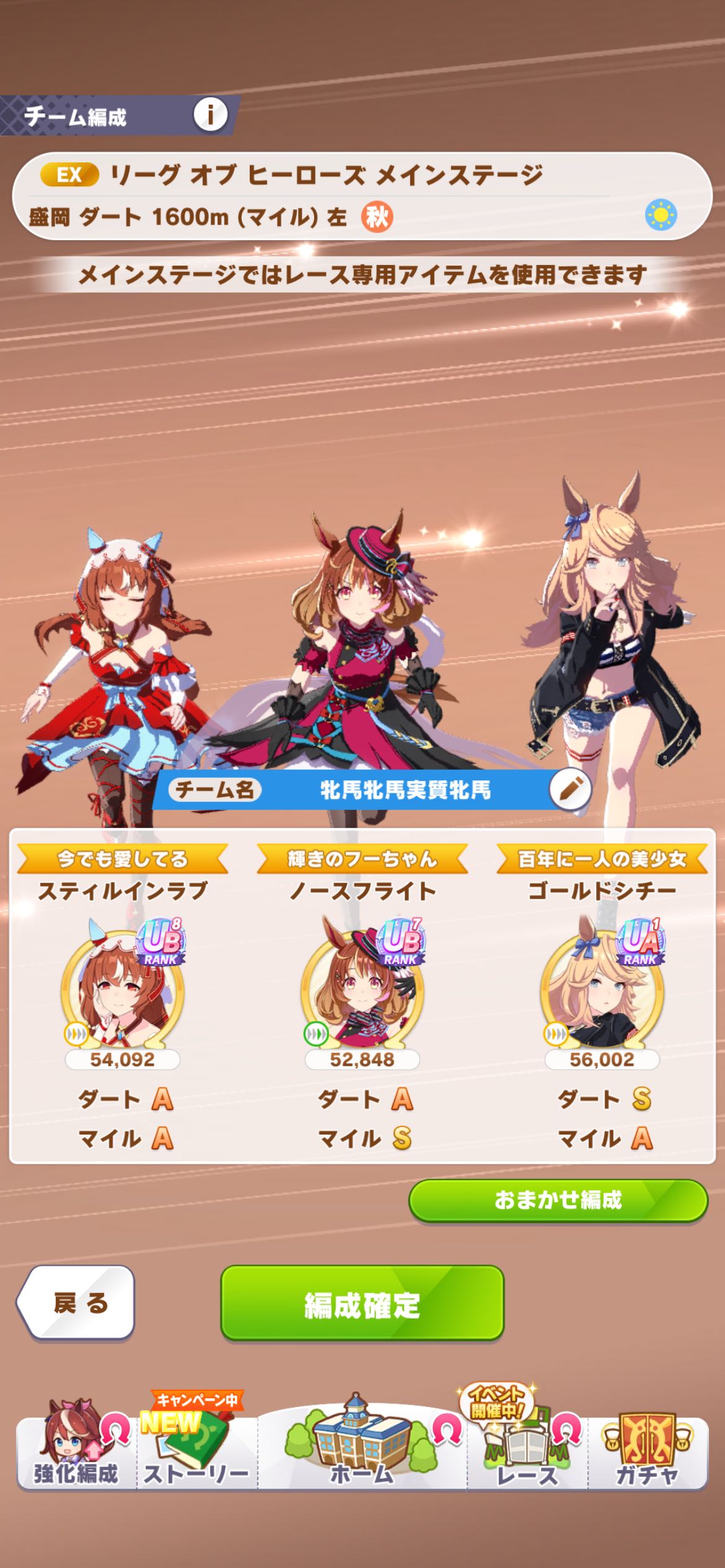Tap the おまかせ編成 auto-formation button
Screen dimensions: 725x1568
click(x=558, y=1200)
